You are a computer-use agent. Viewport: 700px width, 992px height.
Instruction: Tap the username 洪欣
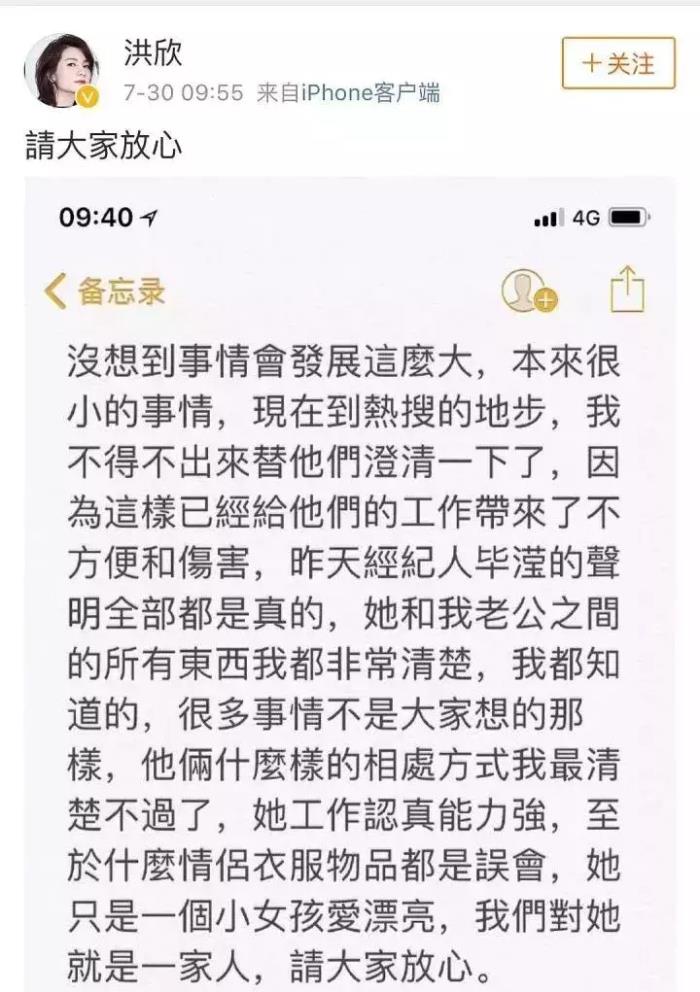click(151, 54)
